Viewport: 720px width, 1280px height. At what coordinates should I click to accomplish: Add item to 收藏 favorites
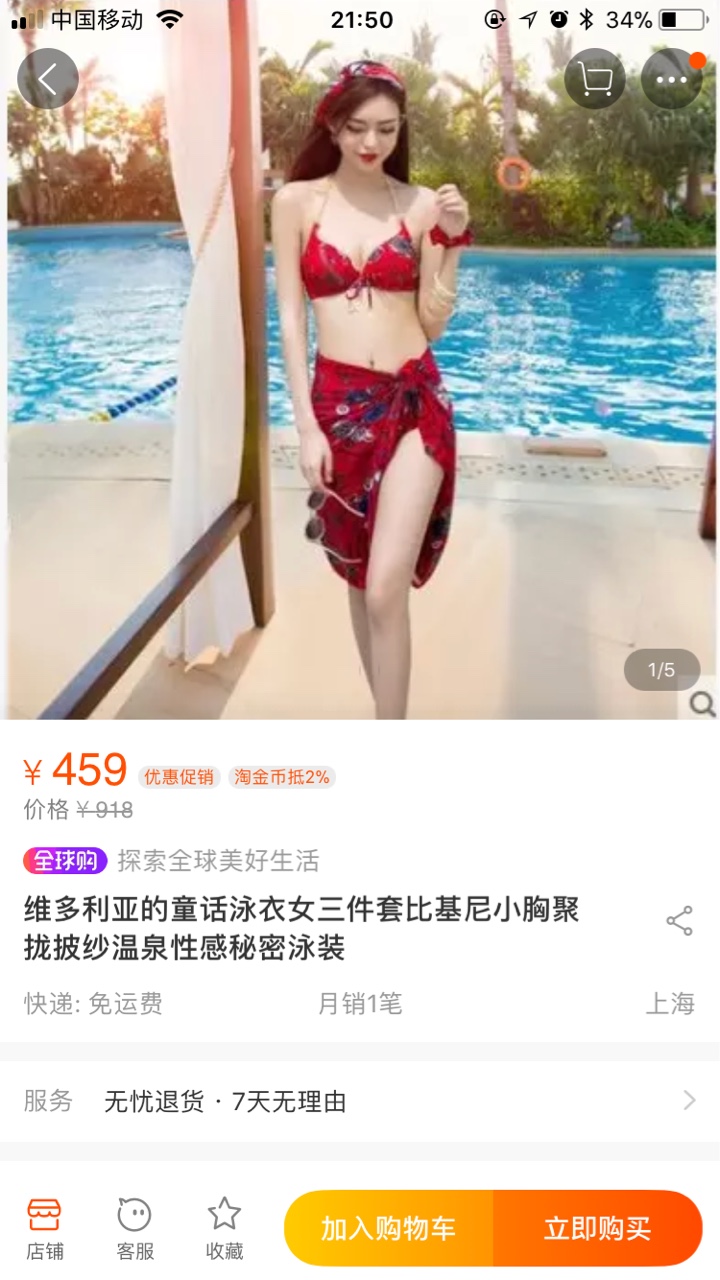[224, 1228]
